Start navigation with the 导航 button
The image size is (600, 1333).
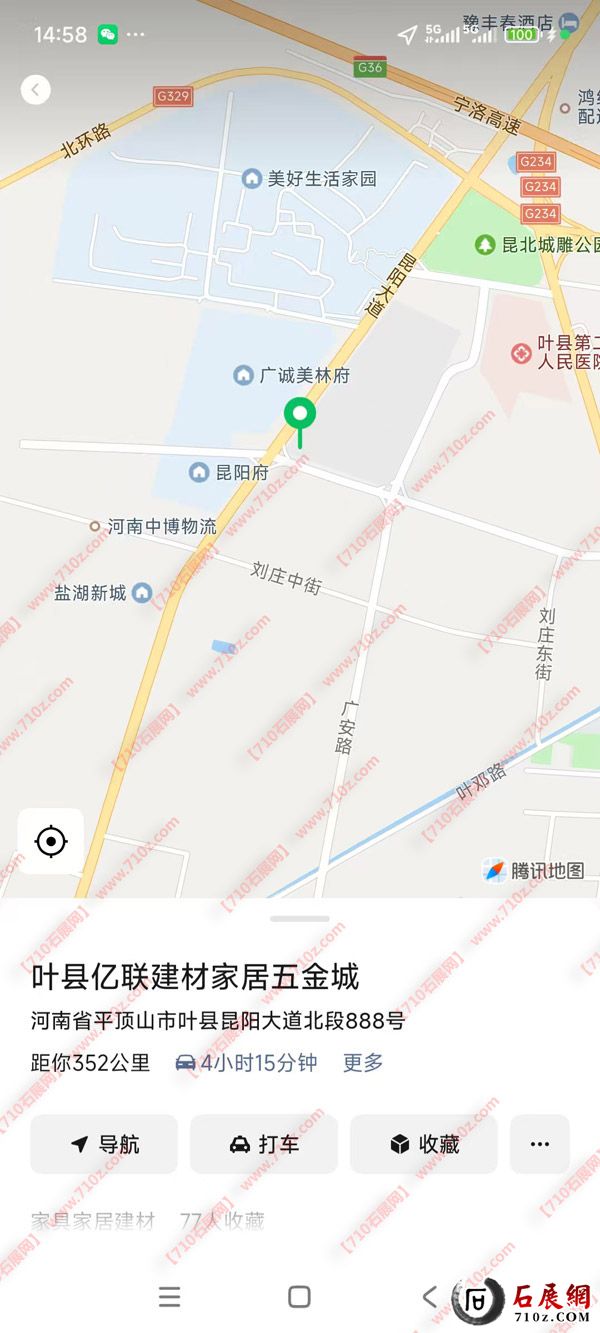point(104,1144)
